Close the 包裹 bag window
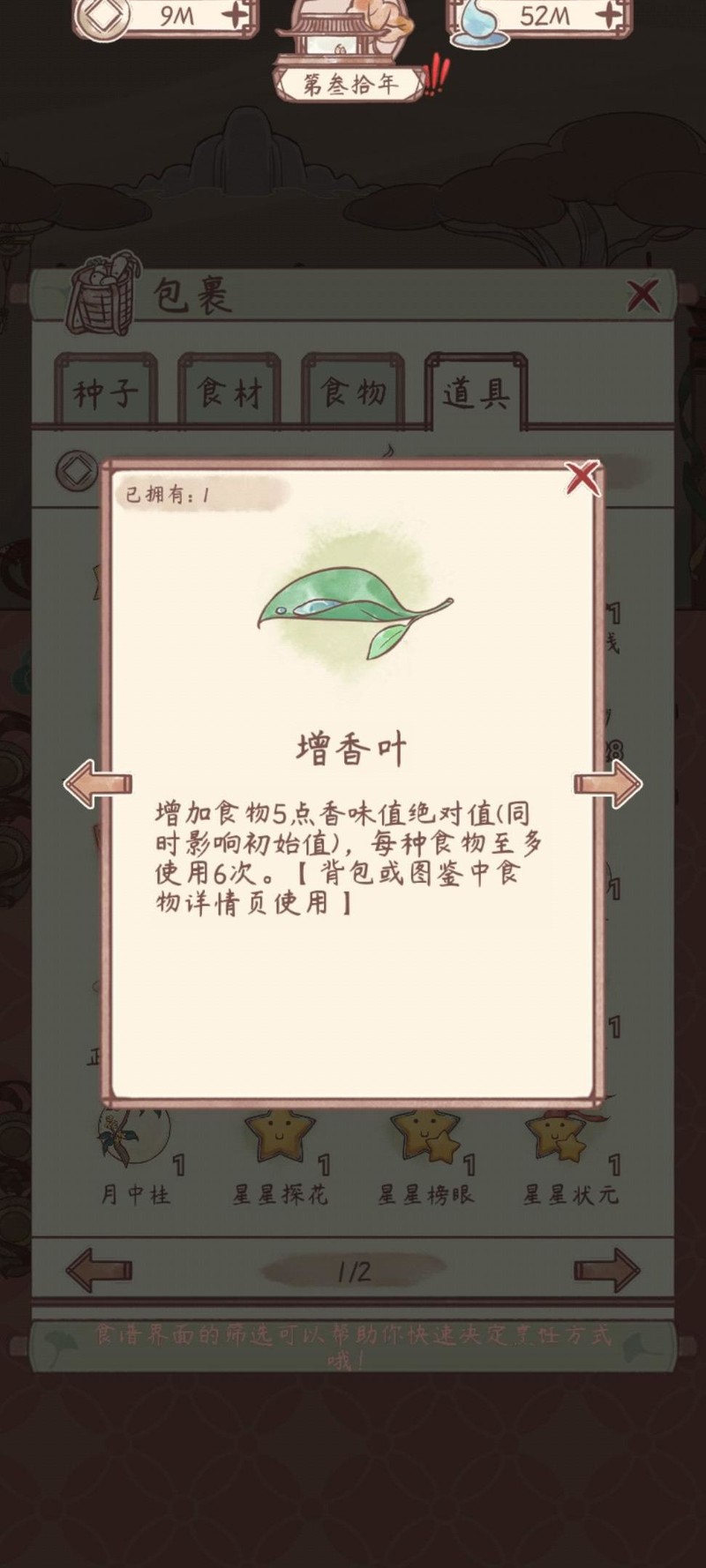Image resolution: width=706 pixels, height=1568 pixels. [642, 296]
